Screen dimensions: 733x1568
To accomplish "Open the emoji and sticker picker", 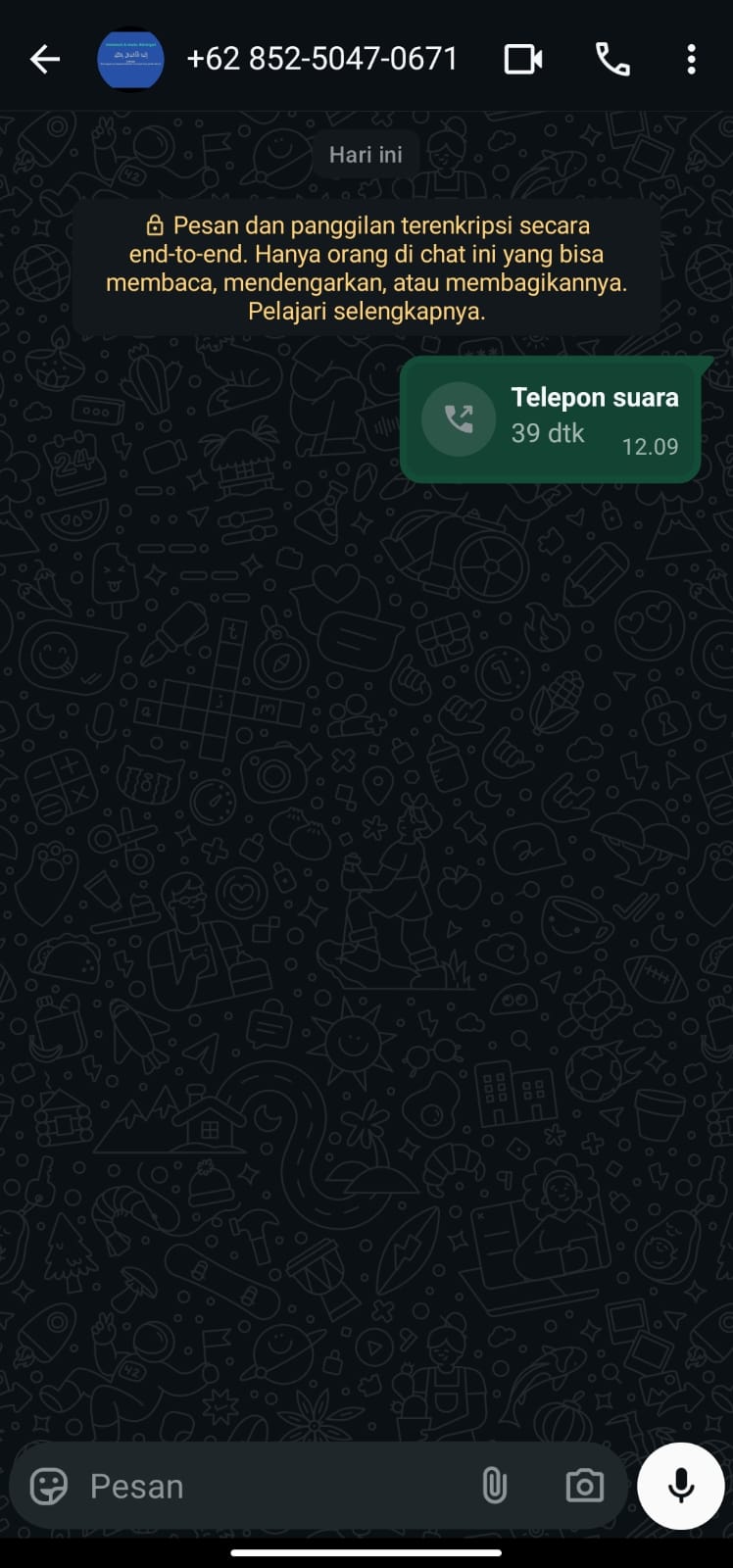I will [x=49, y=1486].
